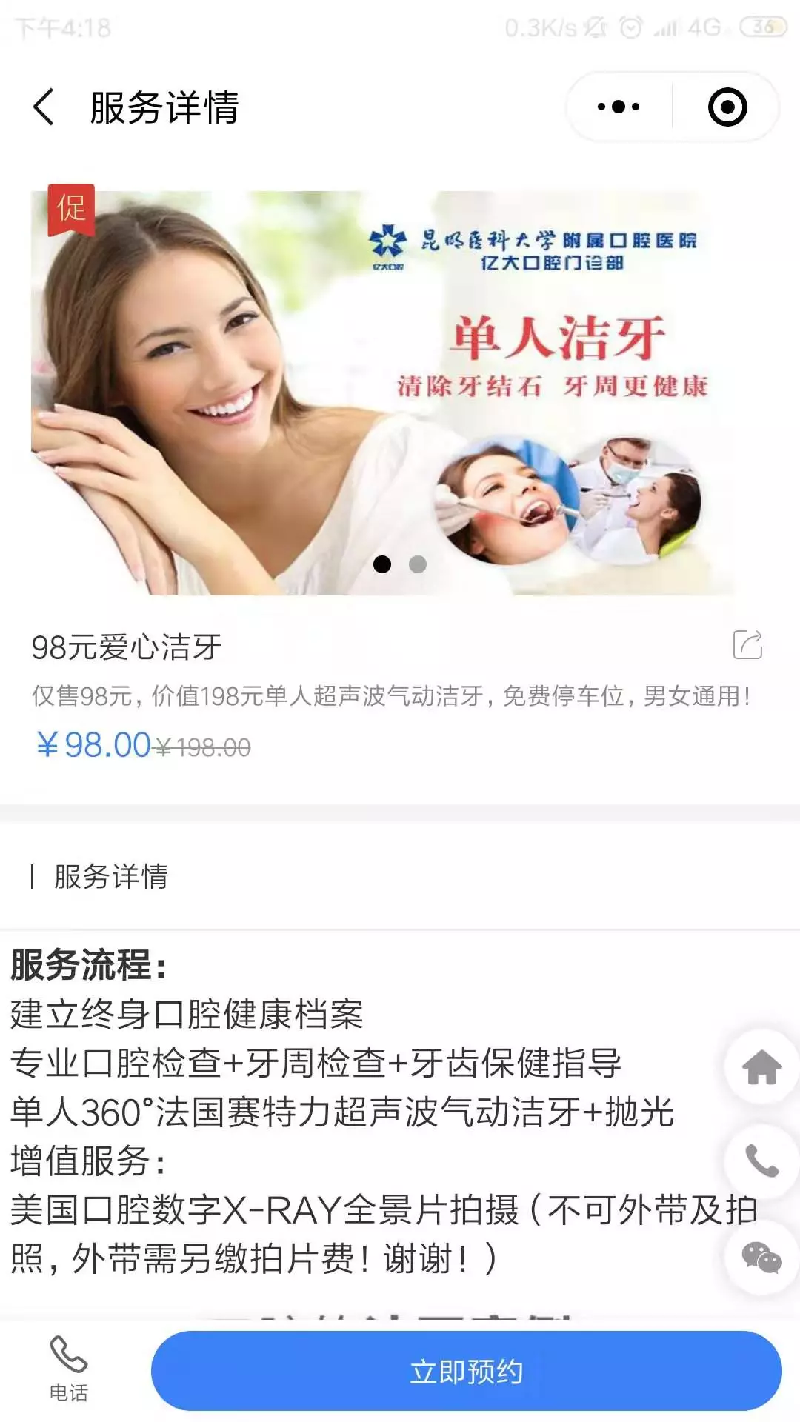Open the mini program more-options menu
800x1422 pixels.
point(618,107)
